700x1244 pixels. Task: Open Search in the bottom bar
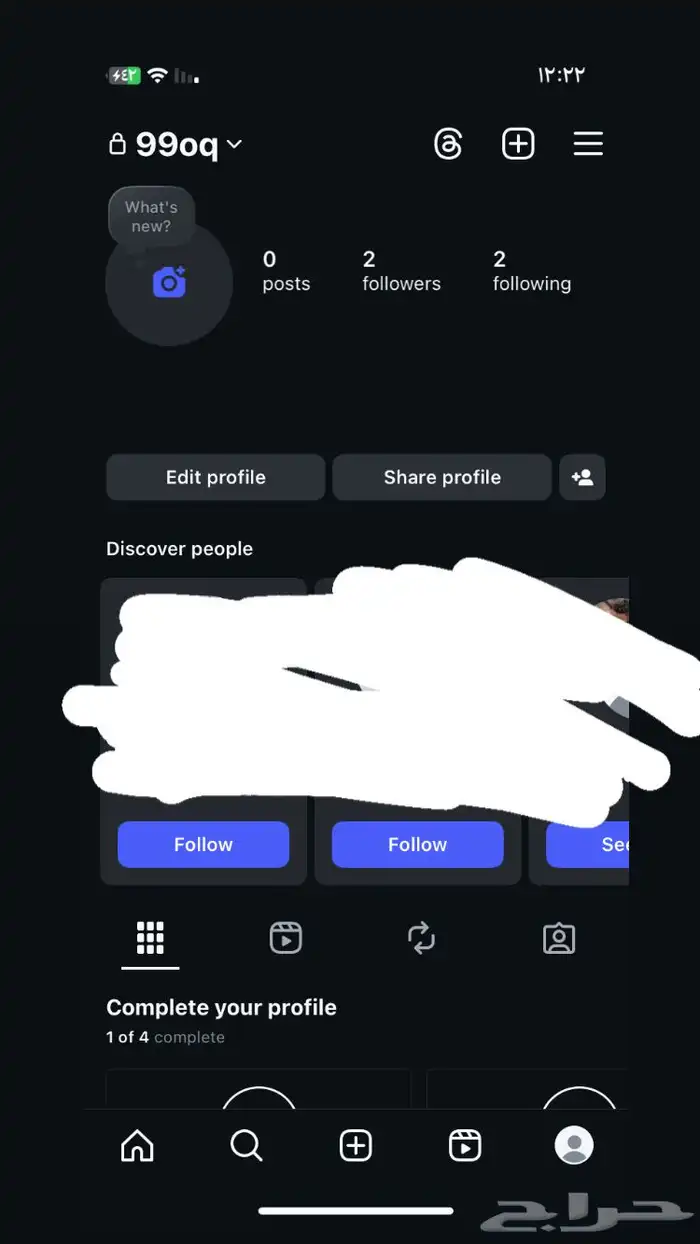click(x=246, y=1145)
